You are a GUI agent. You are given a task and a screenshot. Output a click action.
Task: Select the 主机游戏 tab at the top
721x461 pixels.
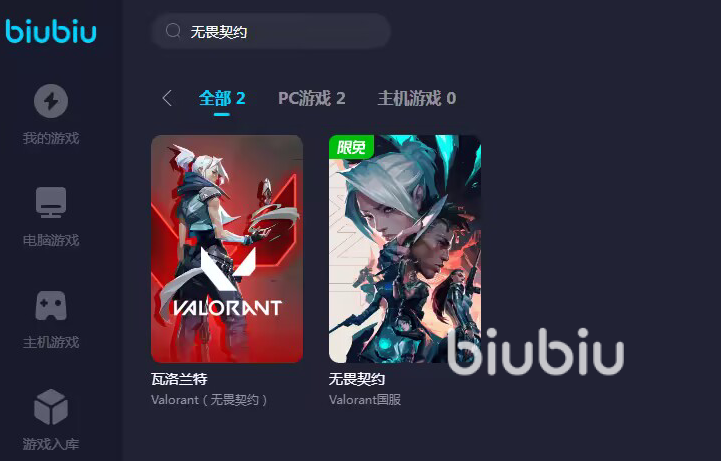pos(416,98)
